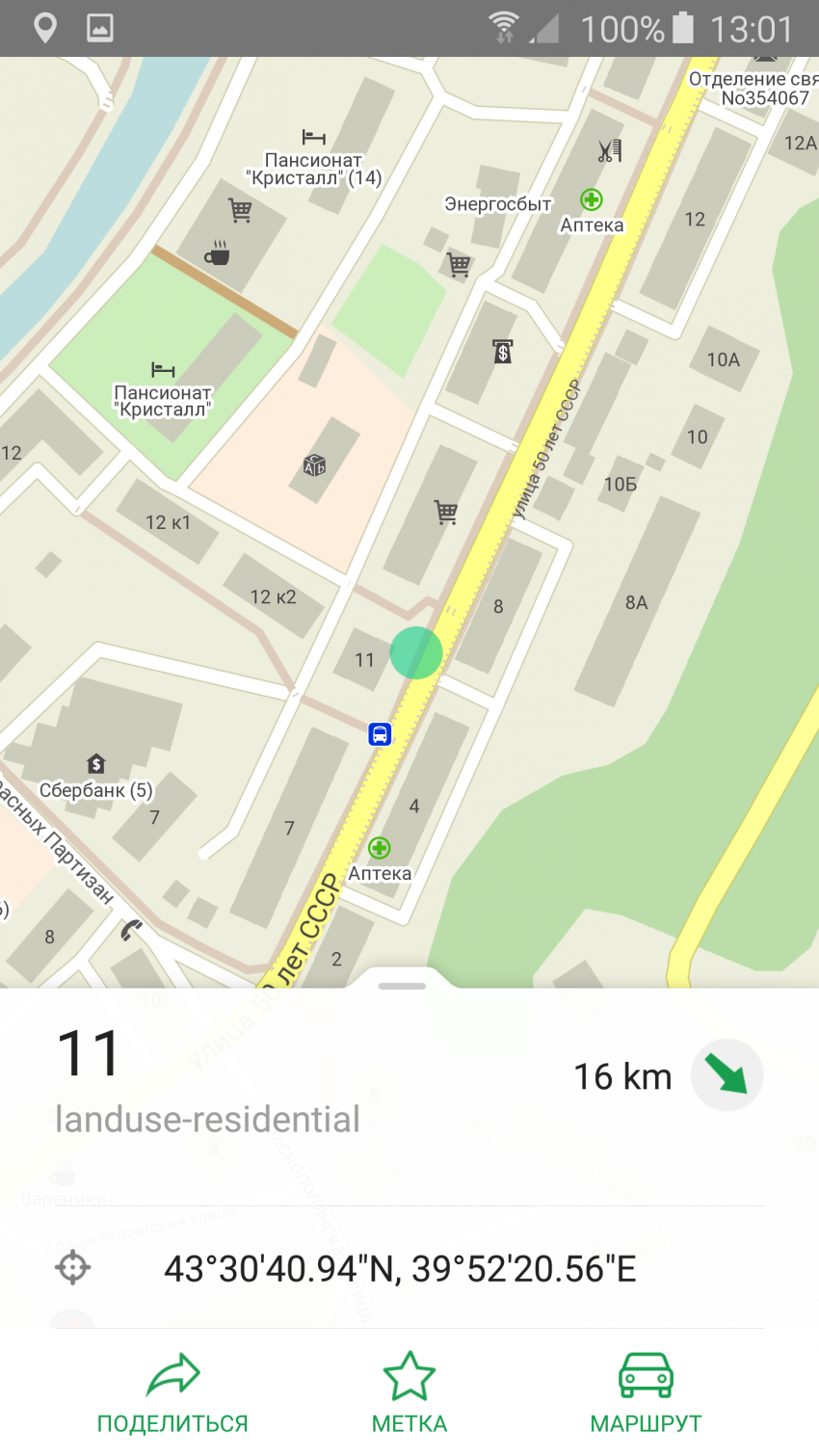Share this location via ПОДЕЛИТЬСЯ
This screenshot has height=1456, width=819.
(x=172, y=1392)
